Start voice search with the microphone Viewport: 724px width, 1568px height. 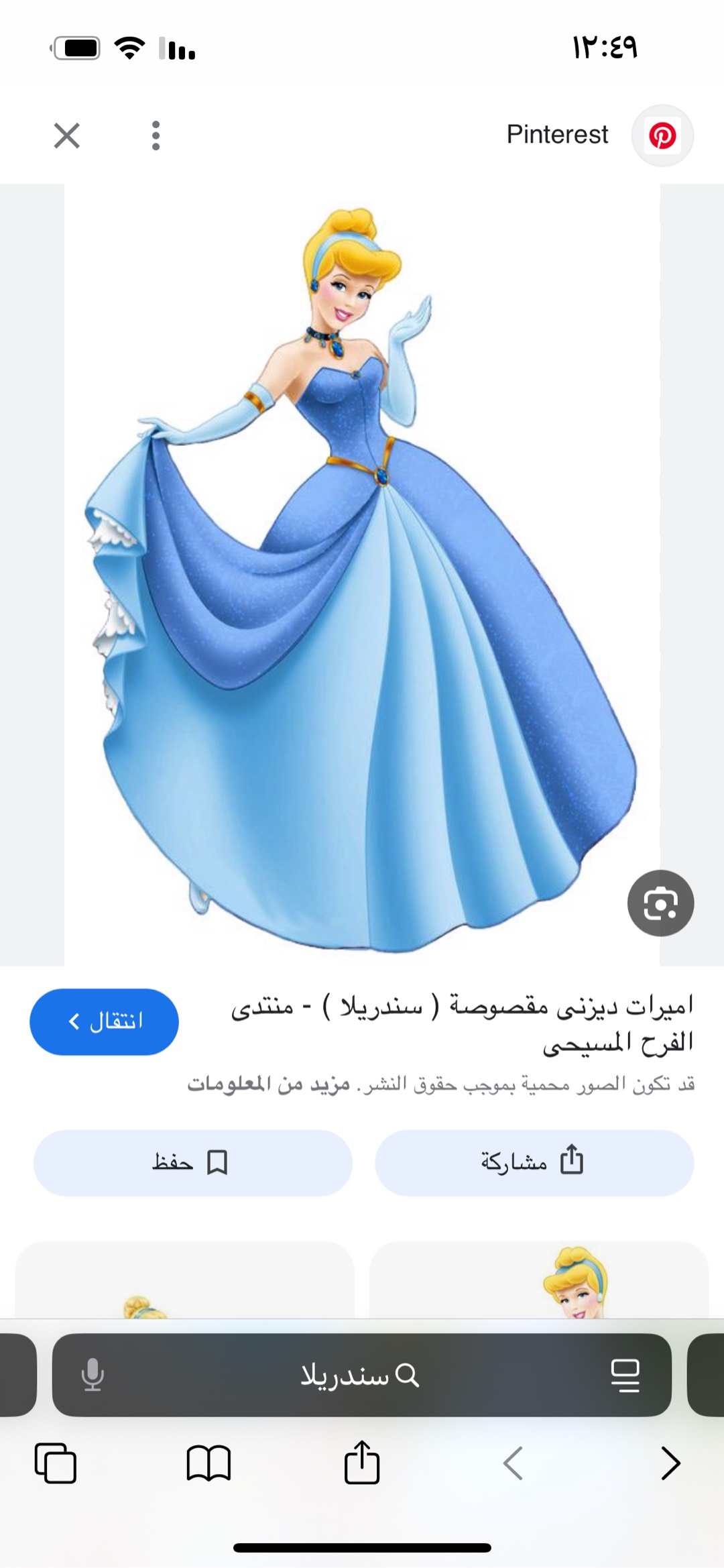pyautogui.click(x=93, y=1376)
